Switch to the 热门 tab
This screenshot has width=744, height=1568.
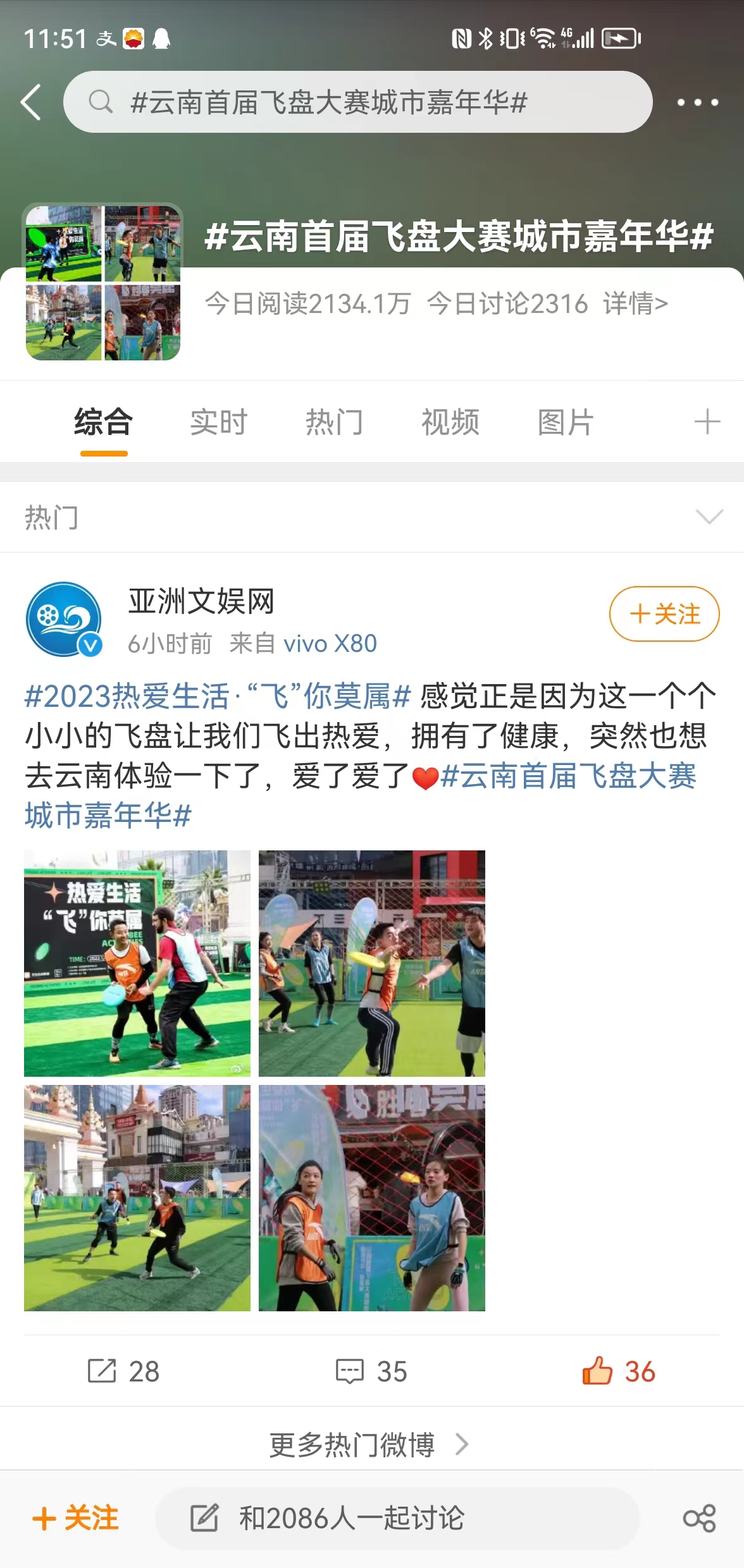tap(335, 422)
